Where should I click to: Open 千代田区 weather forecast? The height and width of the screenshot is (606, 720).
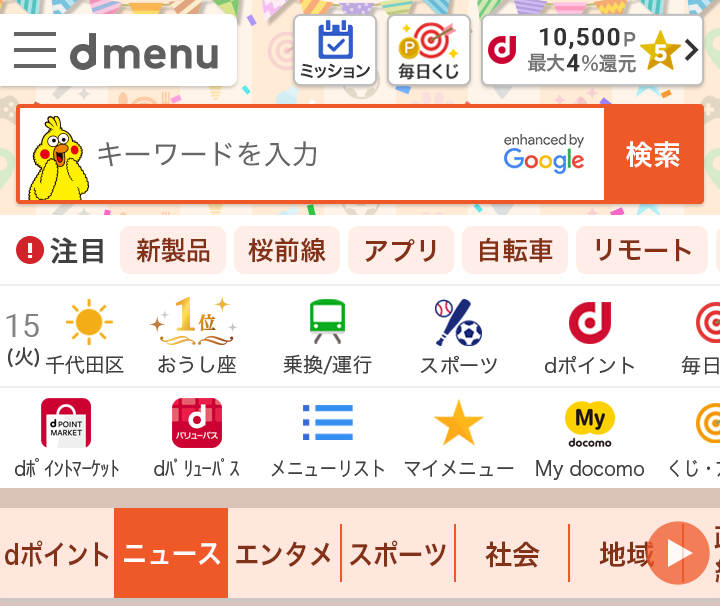(85, 337)
